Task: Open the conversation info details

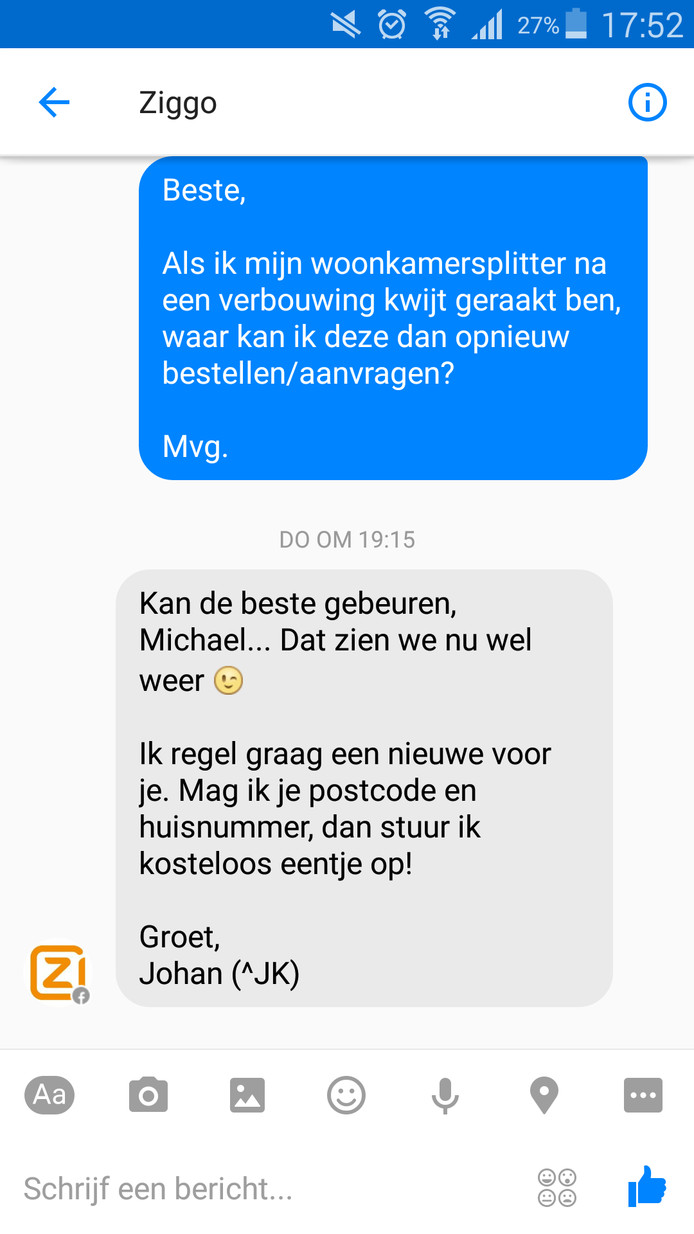Action: (647, 102)
